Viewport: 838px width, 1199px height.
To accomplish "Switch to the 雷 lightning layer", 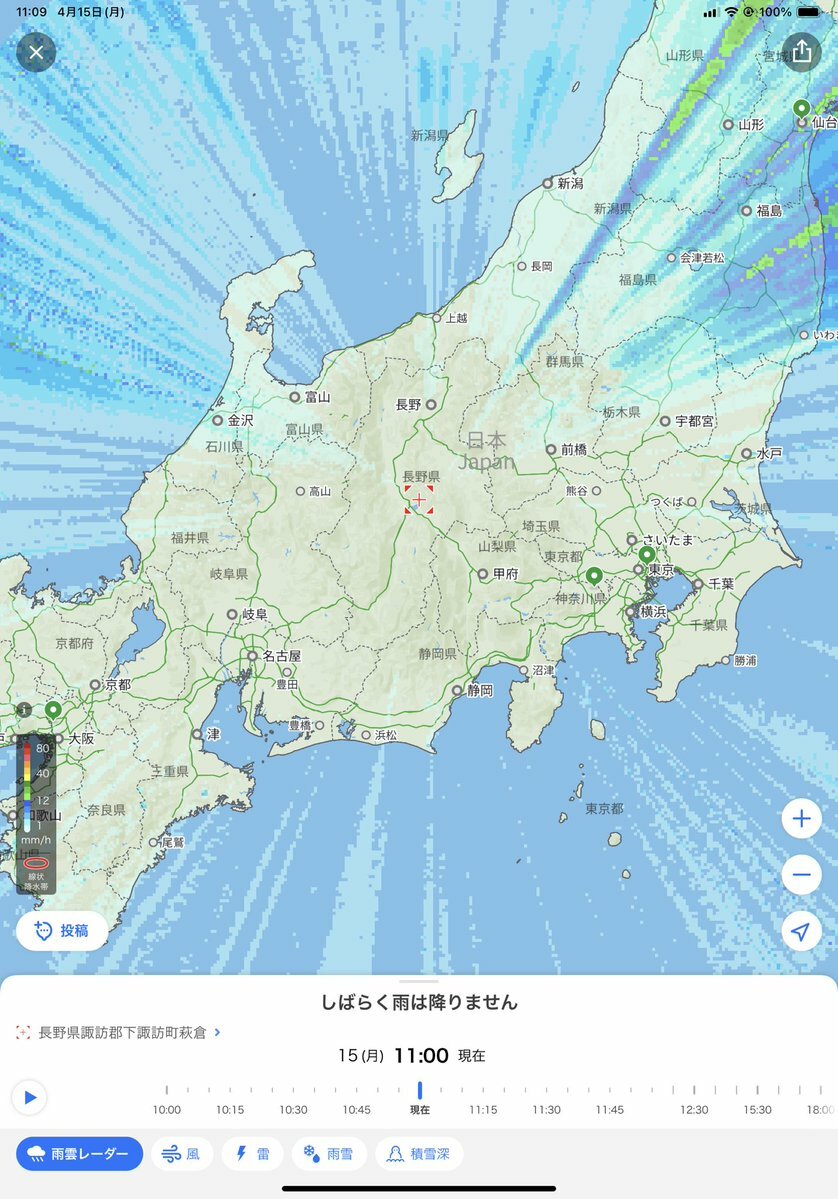I will 252,1154.
